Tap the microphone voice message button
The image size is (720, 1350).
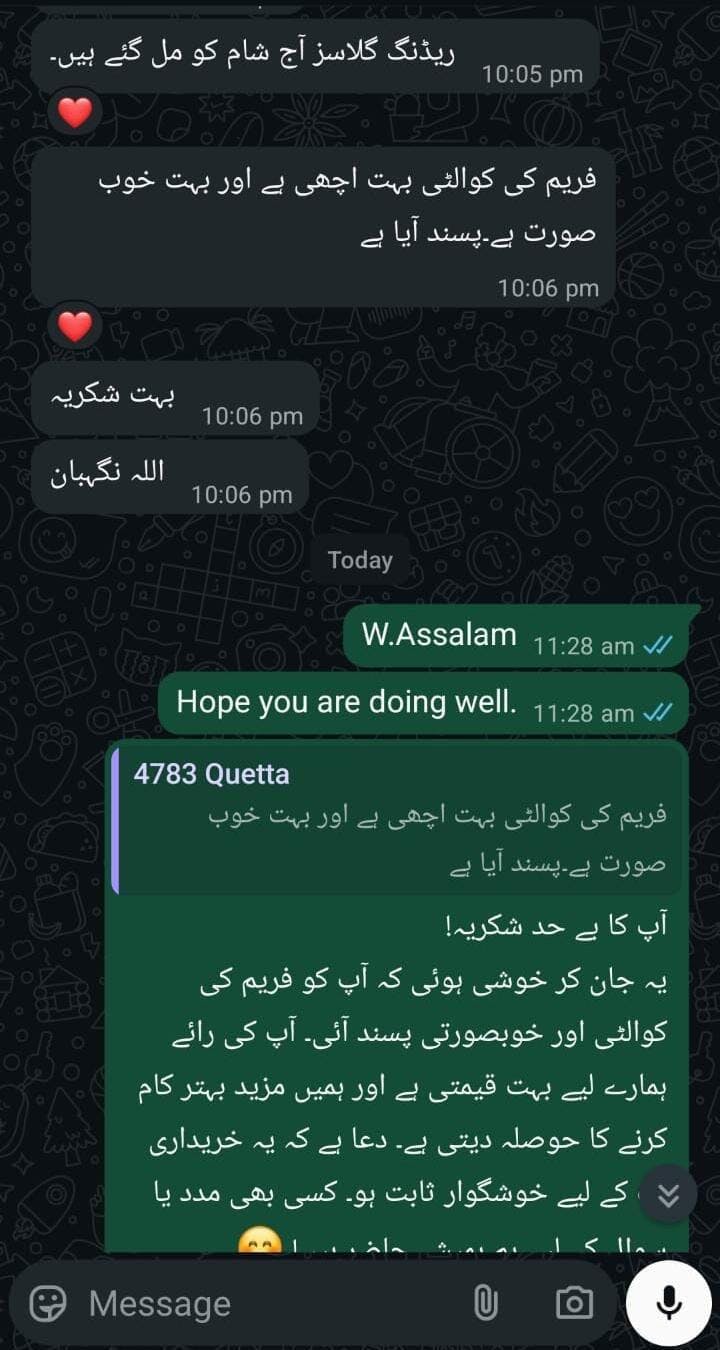669,1302
